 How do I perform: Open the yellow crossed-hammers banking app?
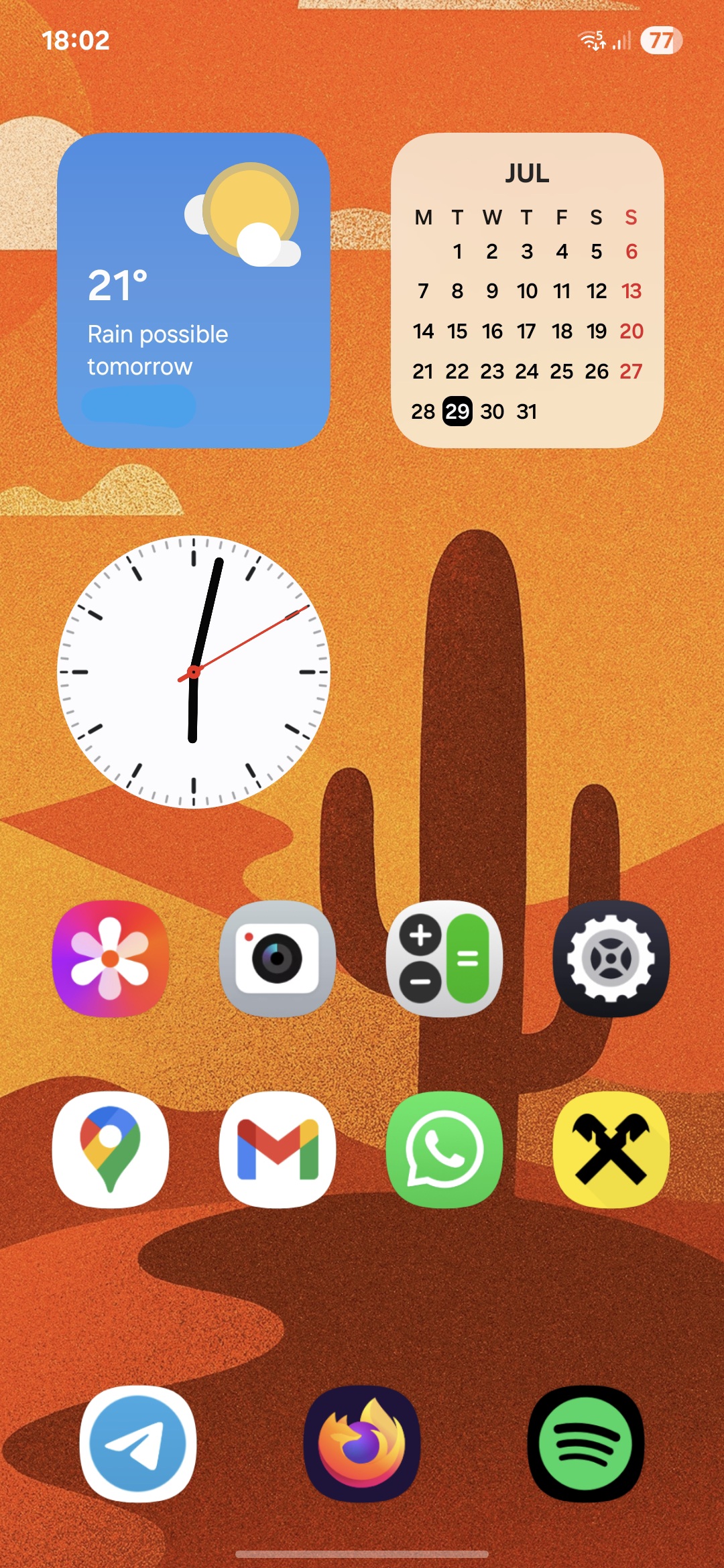[x=611, y=1149]
